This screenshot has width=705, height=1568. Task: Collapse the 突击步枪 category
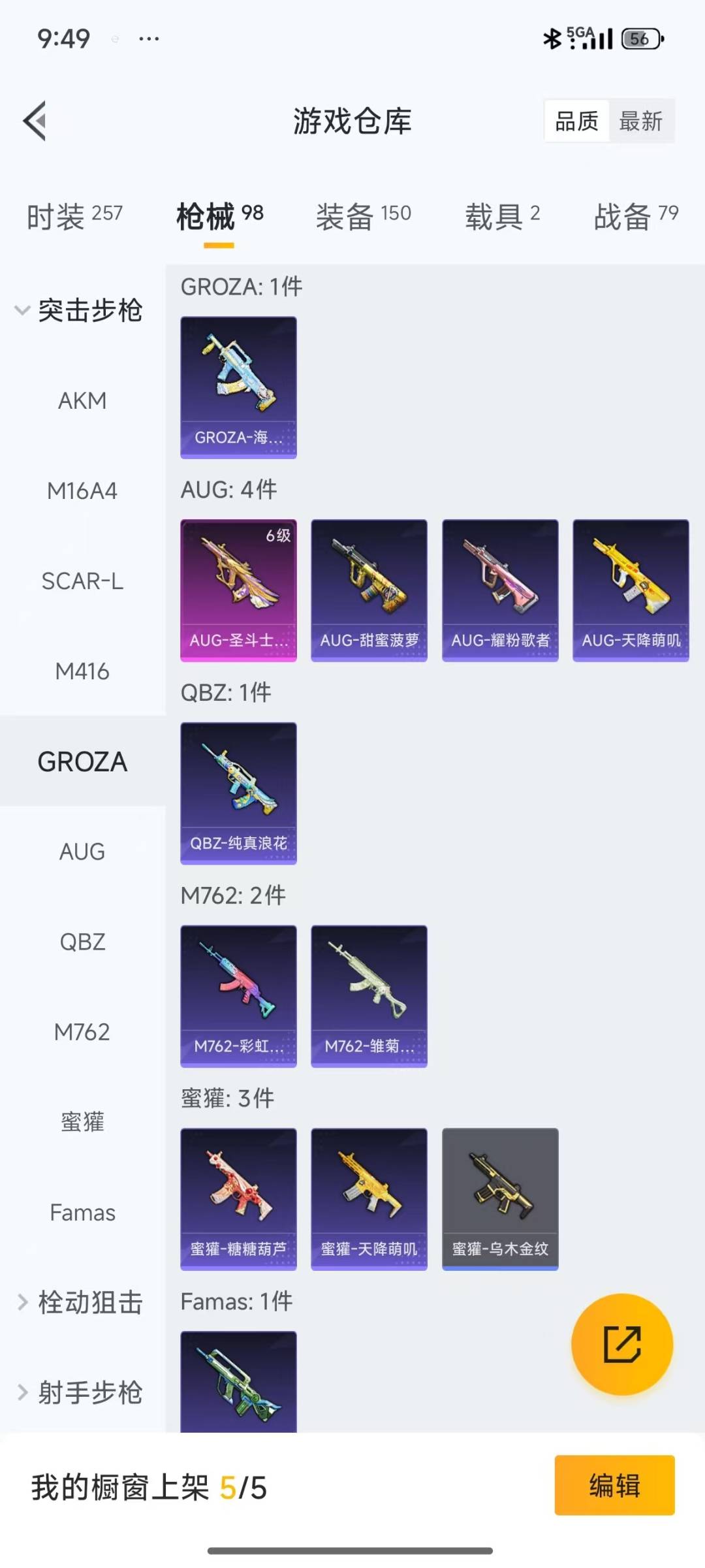tap(78, 310)
